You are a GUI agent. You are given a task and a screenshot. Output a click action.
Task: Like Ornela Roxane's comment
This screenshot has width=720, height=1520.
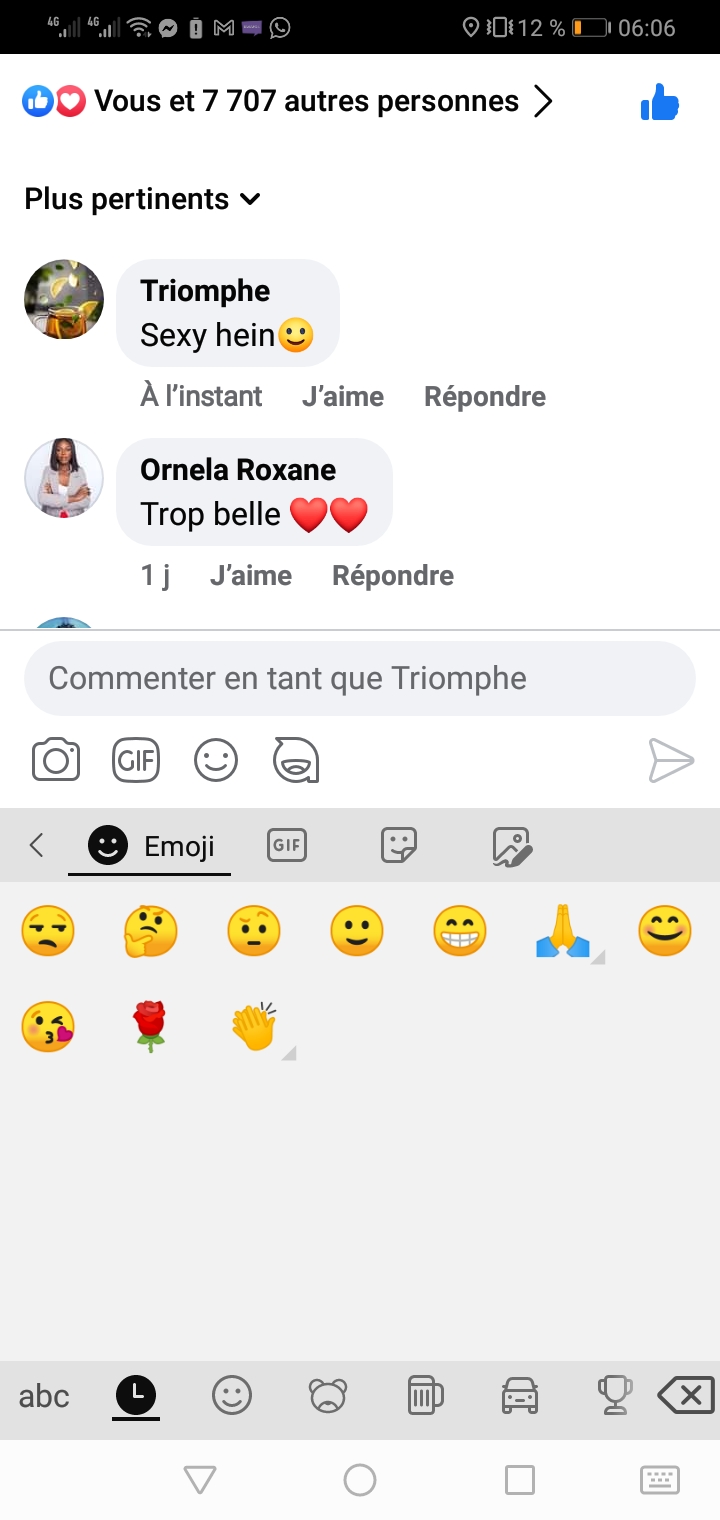(x=251, y=576)
